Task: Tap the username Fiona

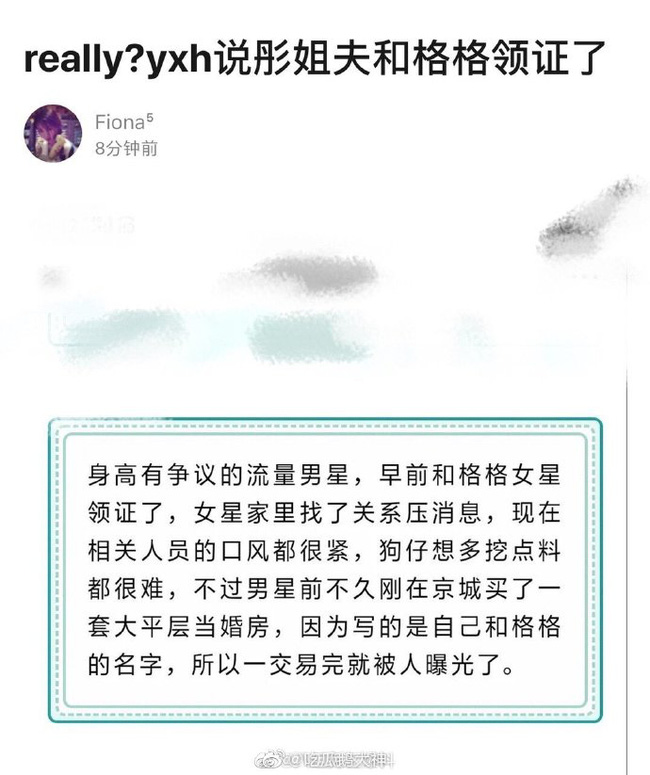Action: point(119,123)
